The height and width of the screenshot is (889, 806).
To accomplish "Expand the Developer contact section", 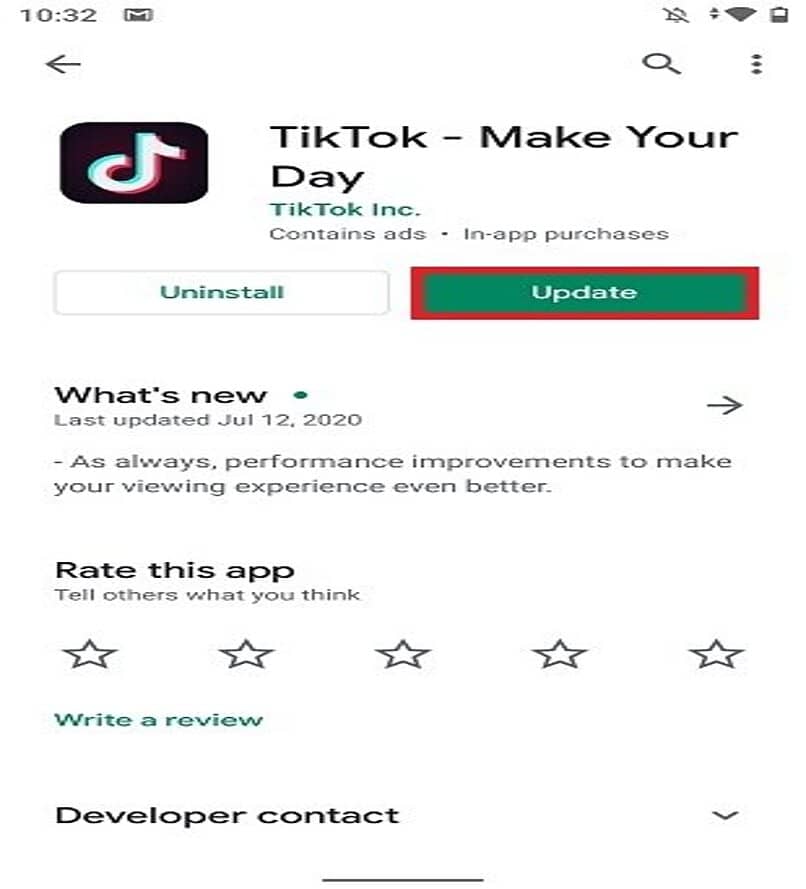I will pos(724,815).
